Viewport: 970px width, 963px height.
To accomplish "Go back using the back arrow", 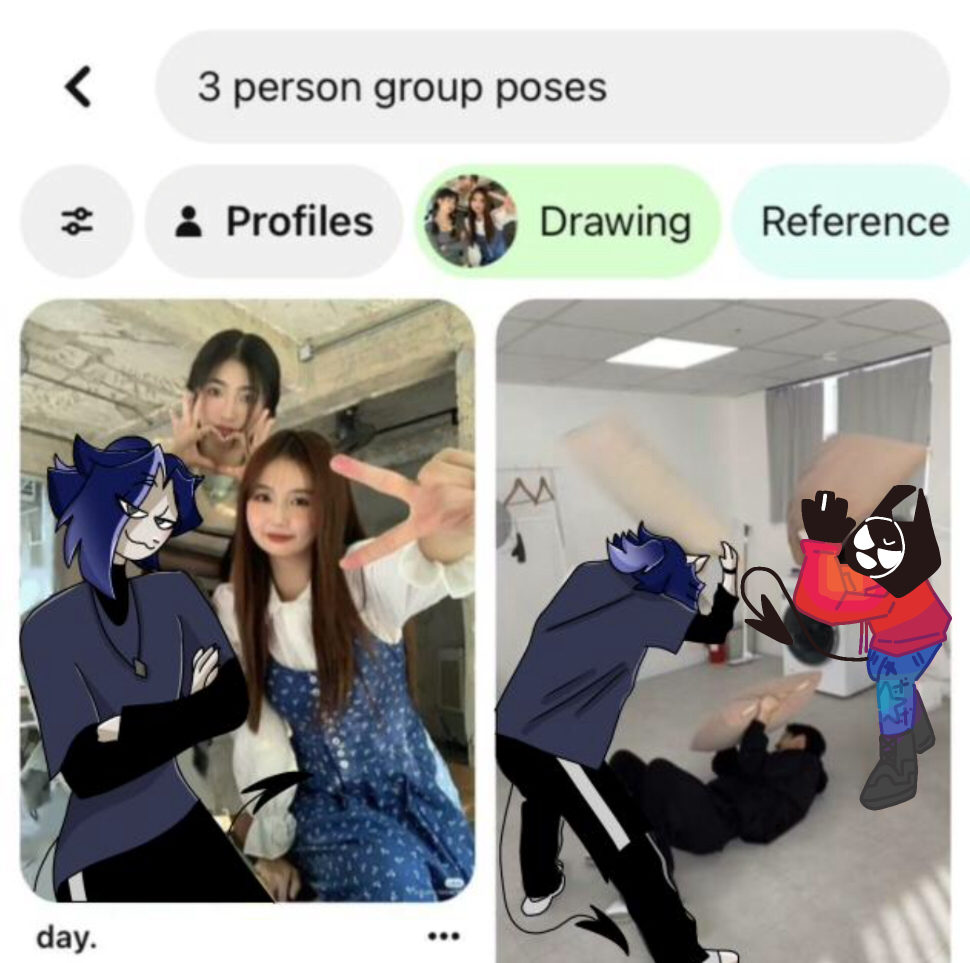I will [78, 87].
